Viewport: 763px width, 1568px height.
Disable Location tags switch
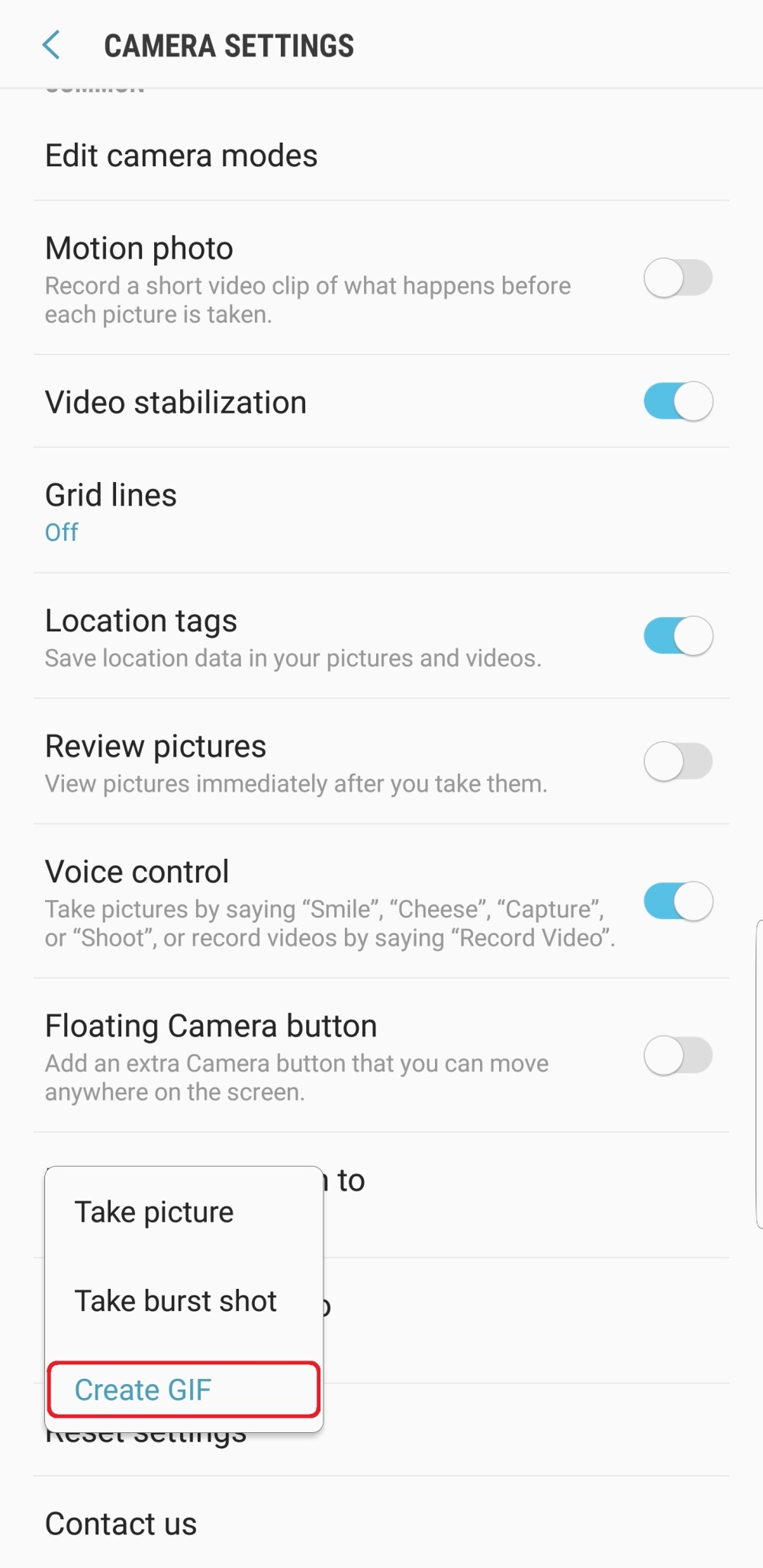(x=678, y=636)
